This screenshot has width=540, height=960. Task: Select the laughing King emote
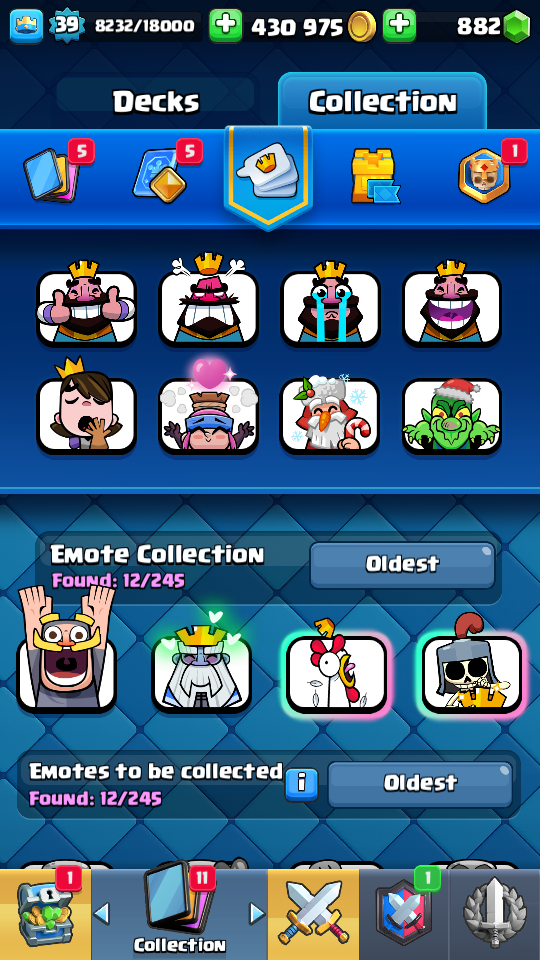click(452, 303)
